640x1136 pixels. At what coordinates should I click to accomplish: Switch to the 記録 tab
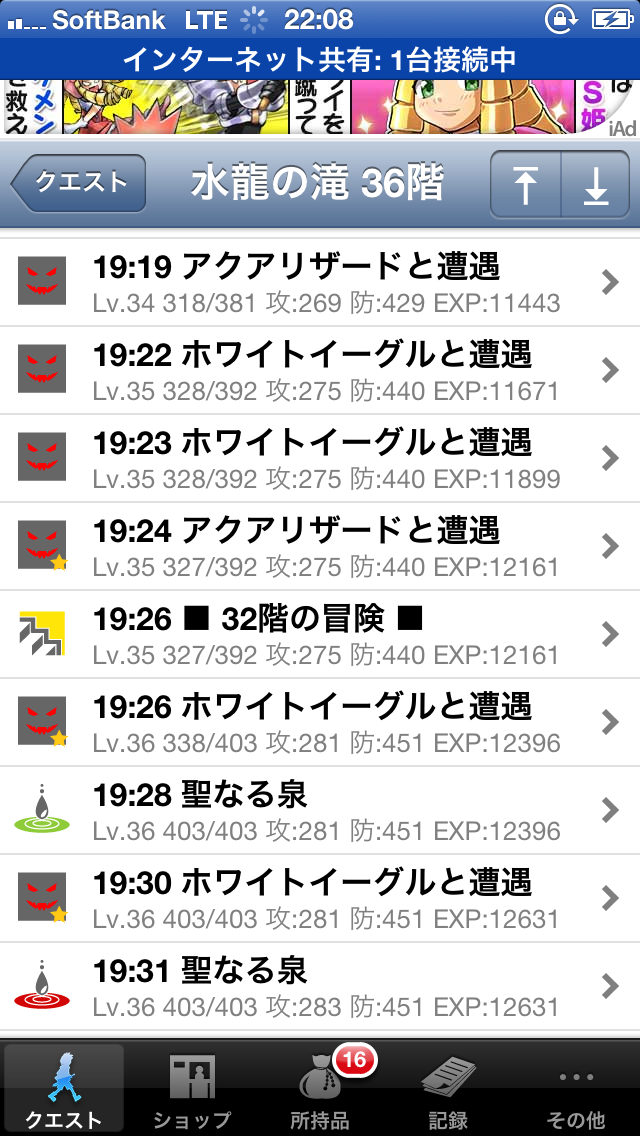[448, 1089]
